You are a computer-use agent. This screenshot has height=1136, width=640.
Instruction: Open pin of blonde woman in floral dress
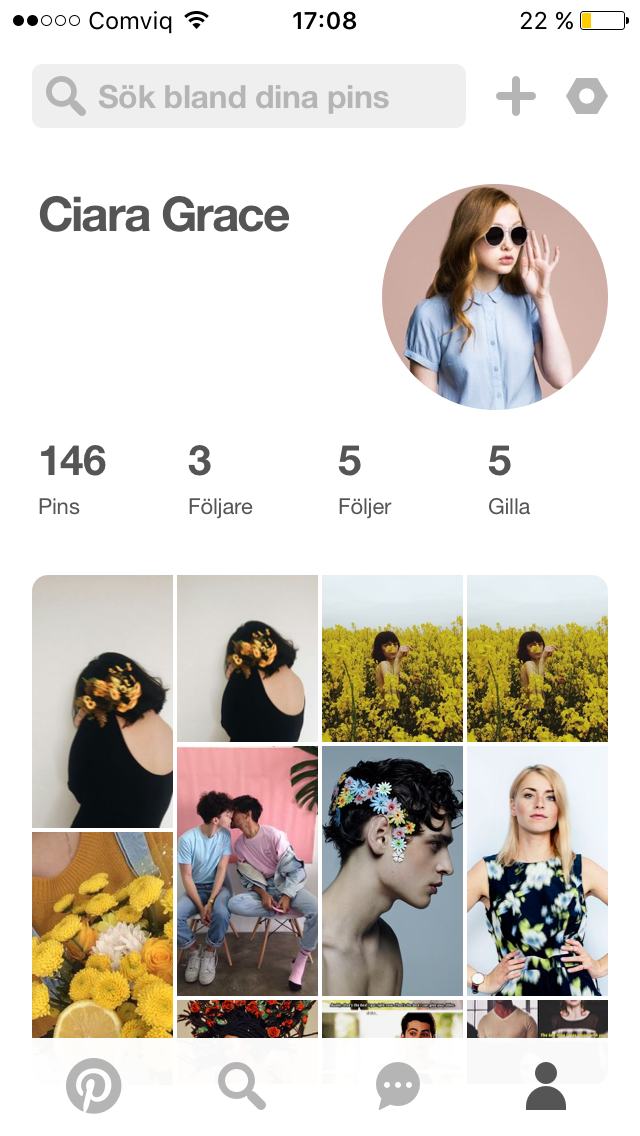pyautogui.click(x=537, y=870)
